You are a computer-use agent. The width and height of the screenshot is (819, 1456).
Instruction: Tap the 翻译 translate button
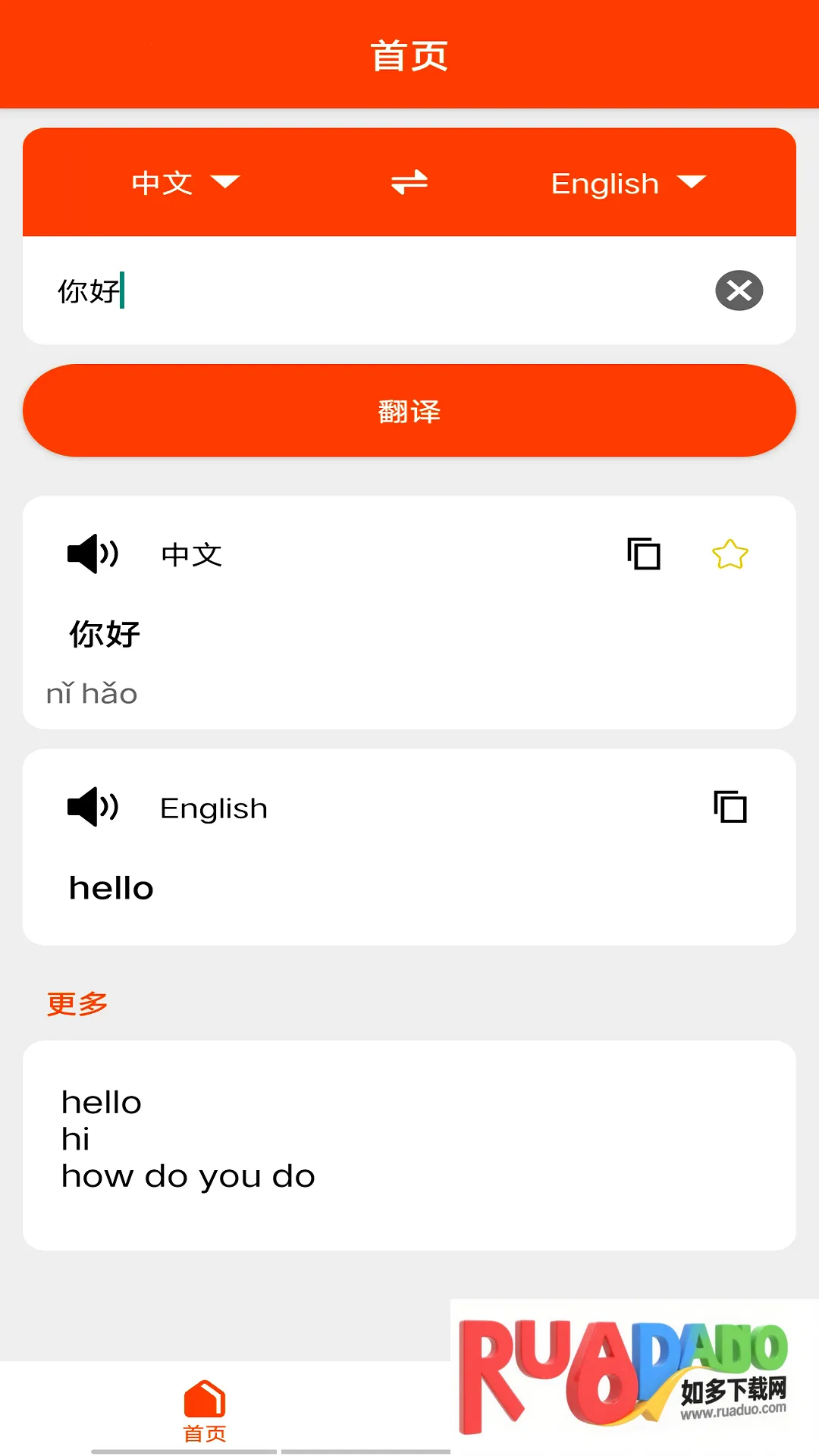(409, 410)
